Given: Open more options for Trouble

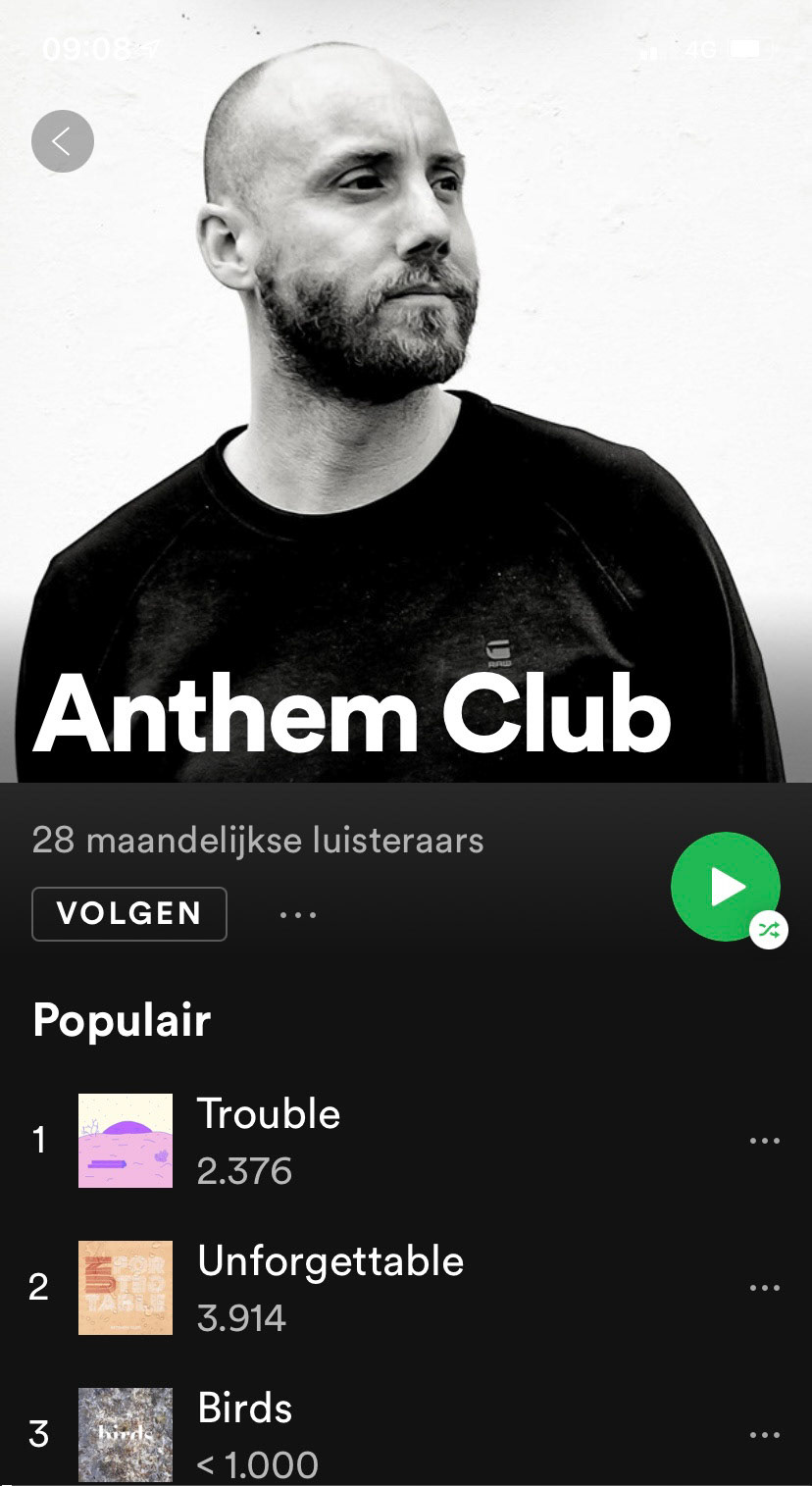Looking at the screenshot, I should click(x=765, y=1141).
